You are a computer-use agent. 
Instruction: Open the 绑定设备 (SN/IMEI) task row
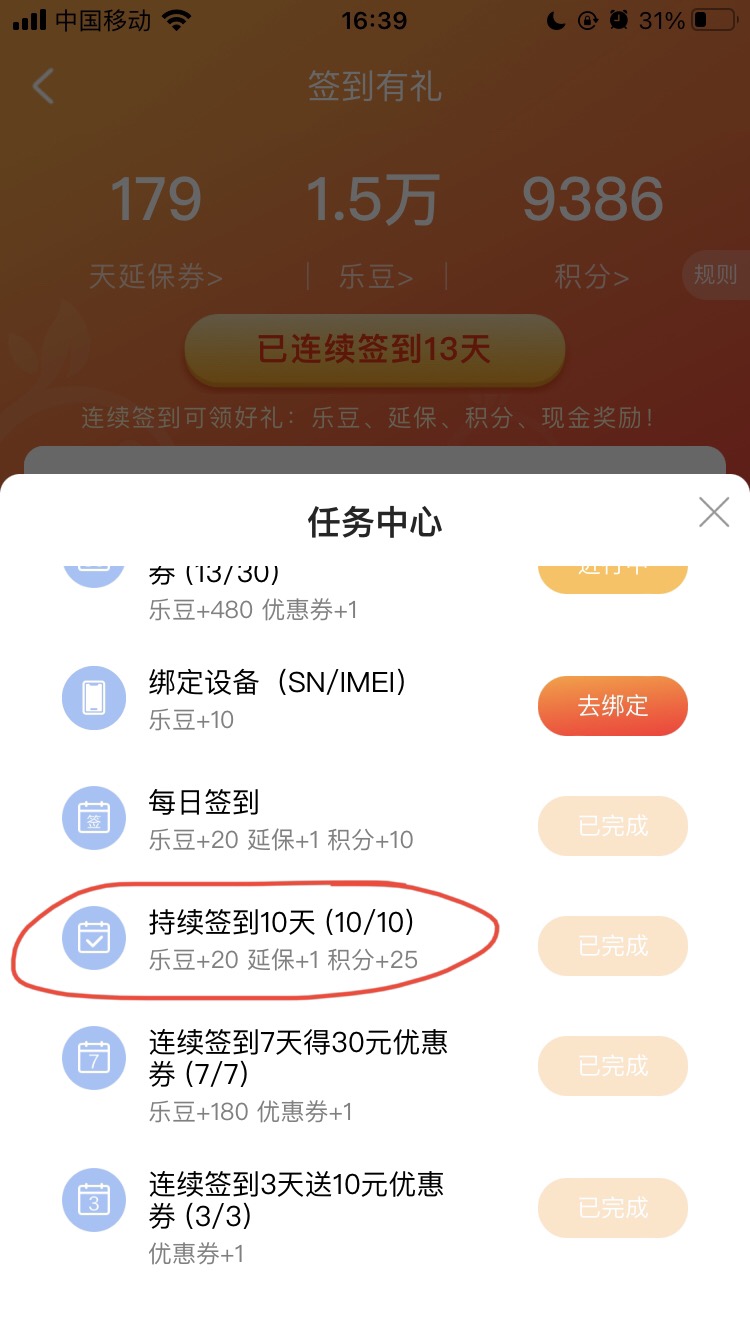pos(375,706)
